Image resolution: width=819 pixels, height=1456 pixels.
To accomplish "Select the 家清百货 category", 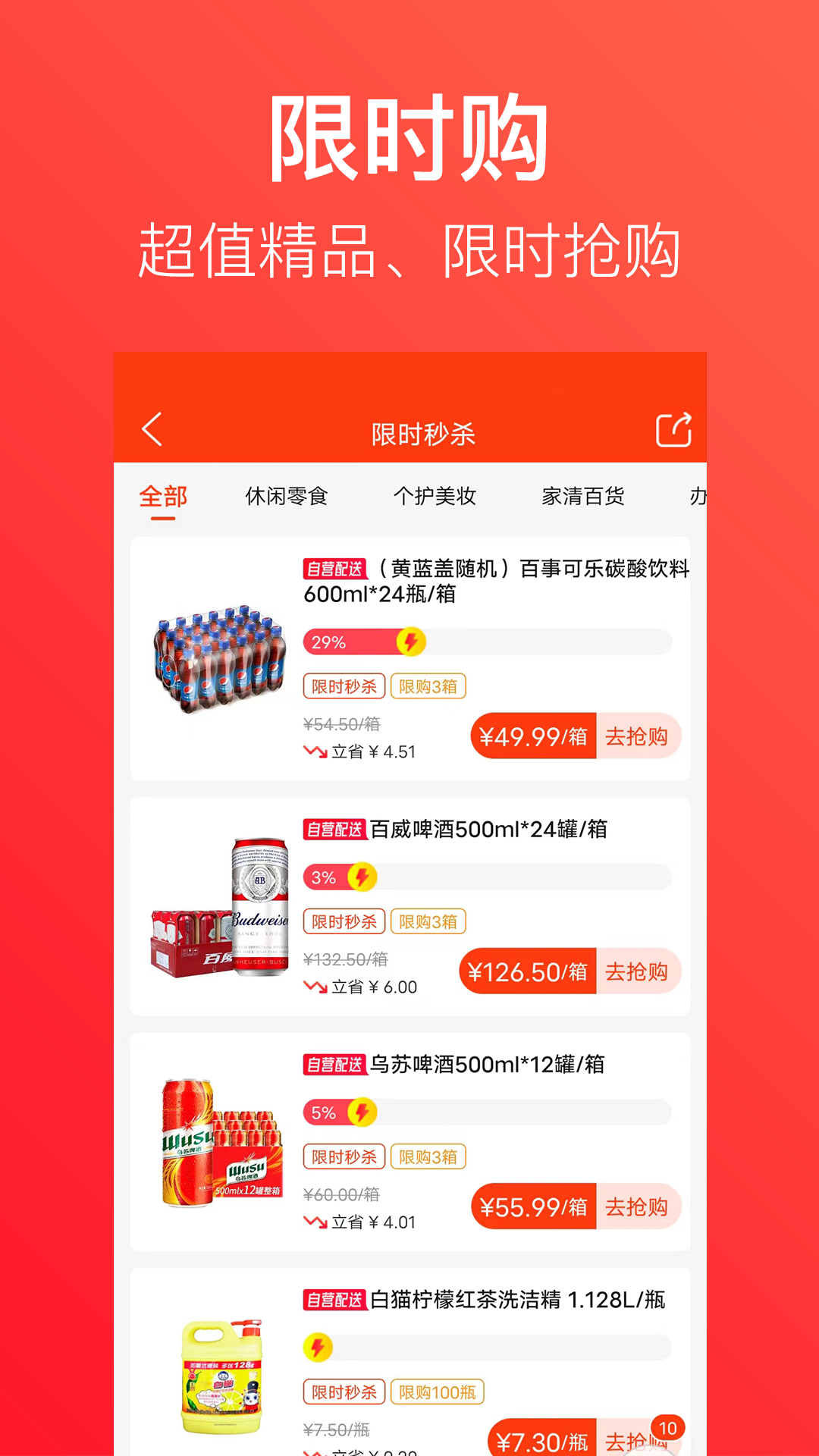I will 585,495.
